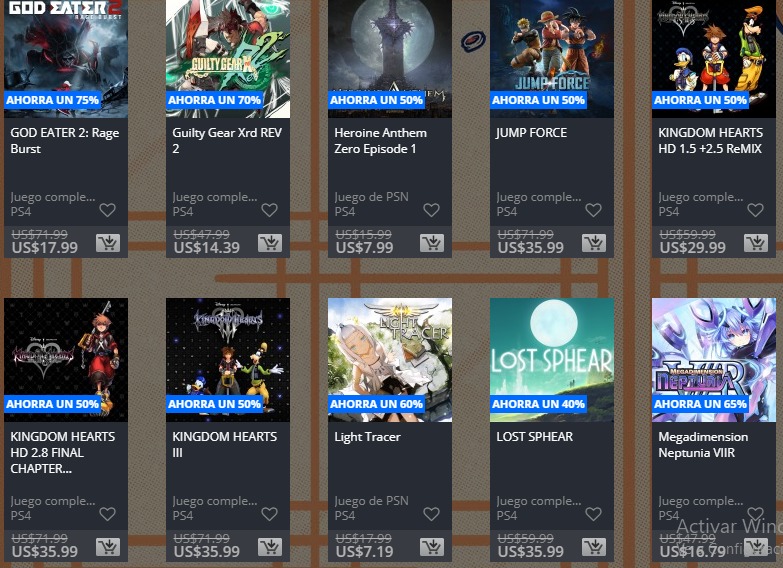Add Light Tracer to the cart
Image resolution: width=783 pixels, height=568 pixels.
(431, 547)
